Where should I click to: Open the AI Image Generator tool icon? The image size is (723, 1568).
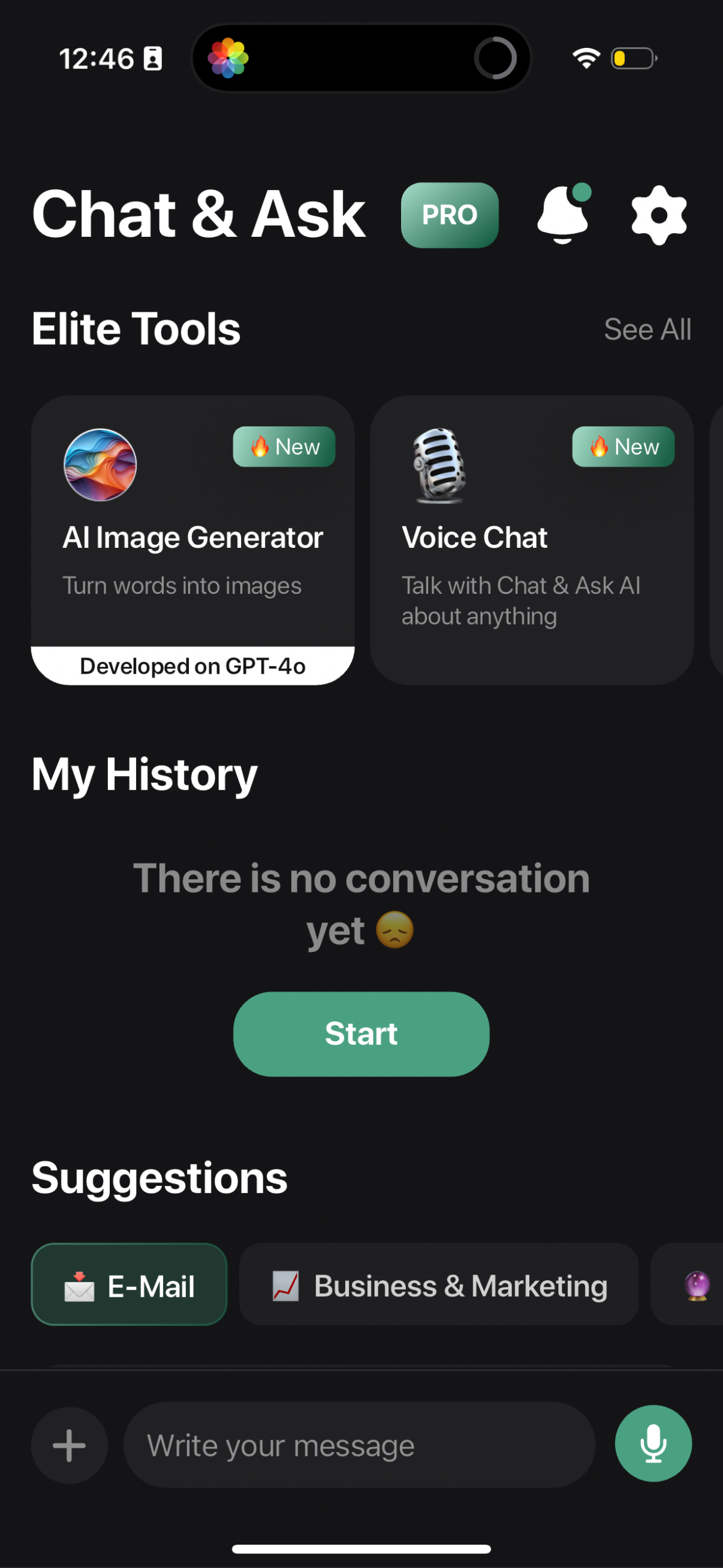100,466
